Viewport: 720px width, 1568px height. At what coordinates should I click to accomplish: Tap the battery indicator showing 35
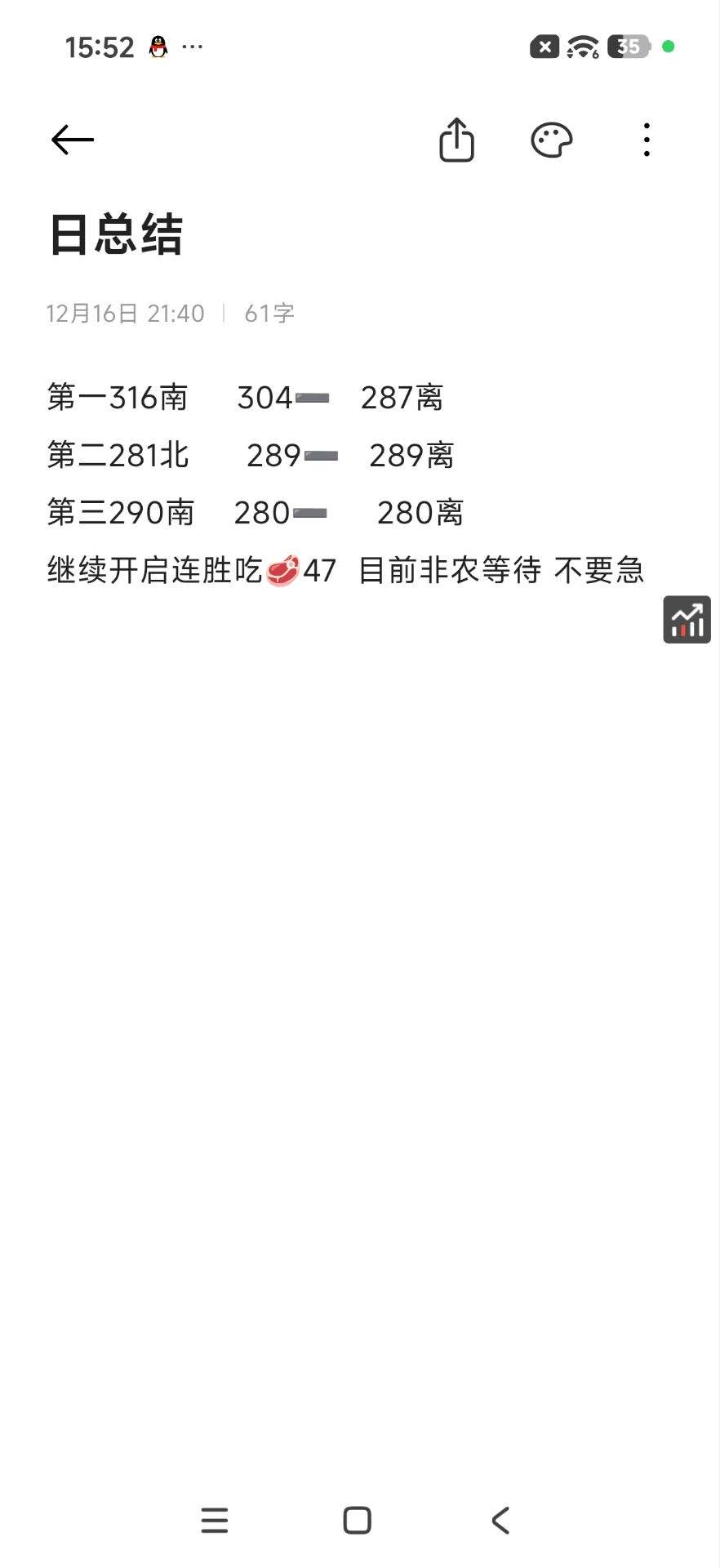click(628, 45)
